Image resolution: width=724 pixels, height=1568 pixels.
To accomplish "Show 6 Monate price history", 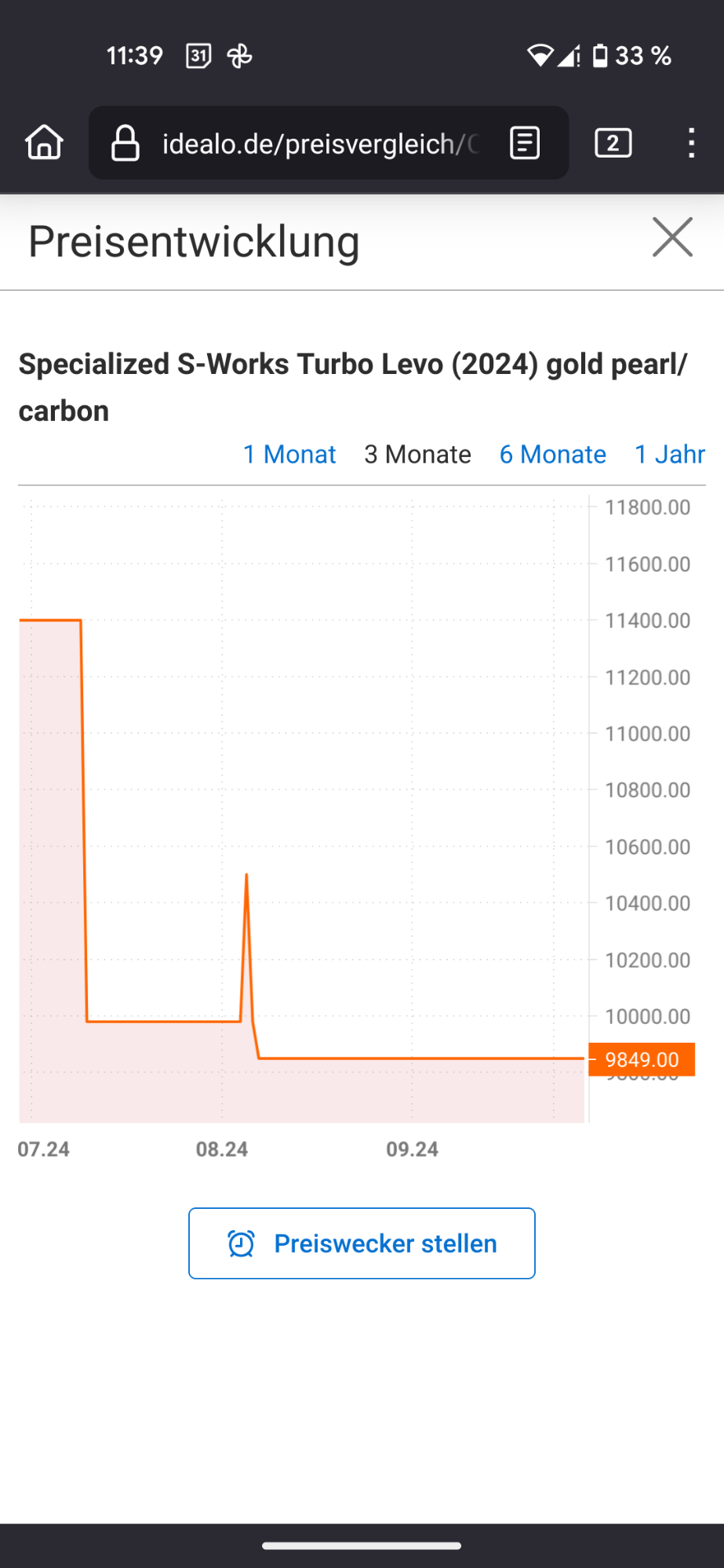I will (552, 455).
